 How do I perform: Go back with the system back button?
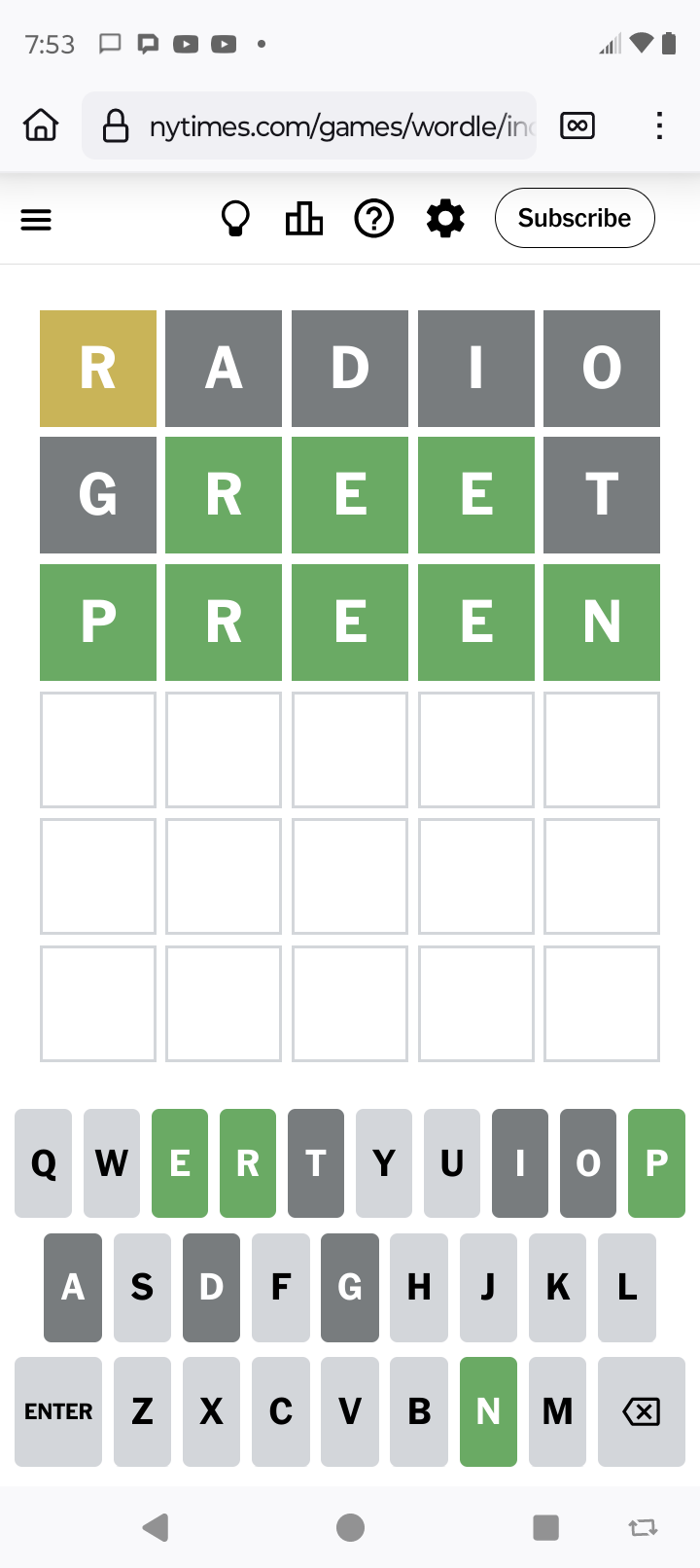point(156,1527)
